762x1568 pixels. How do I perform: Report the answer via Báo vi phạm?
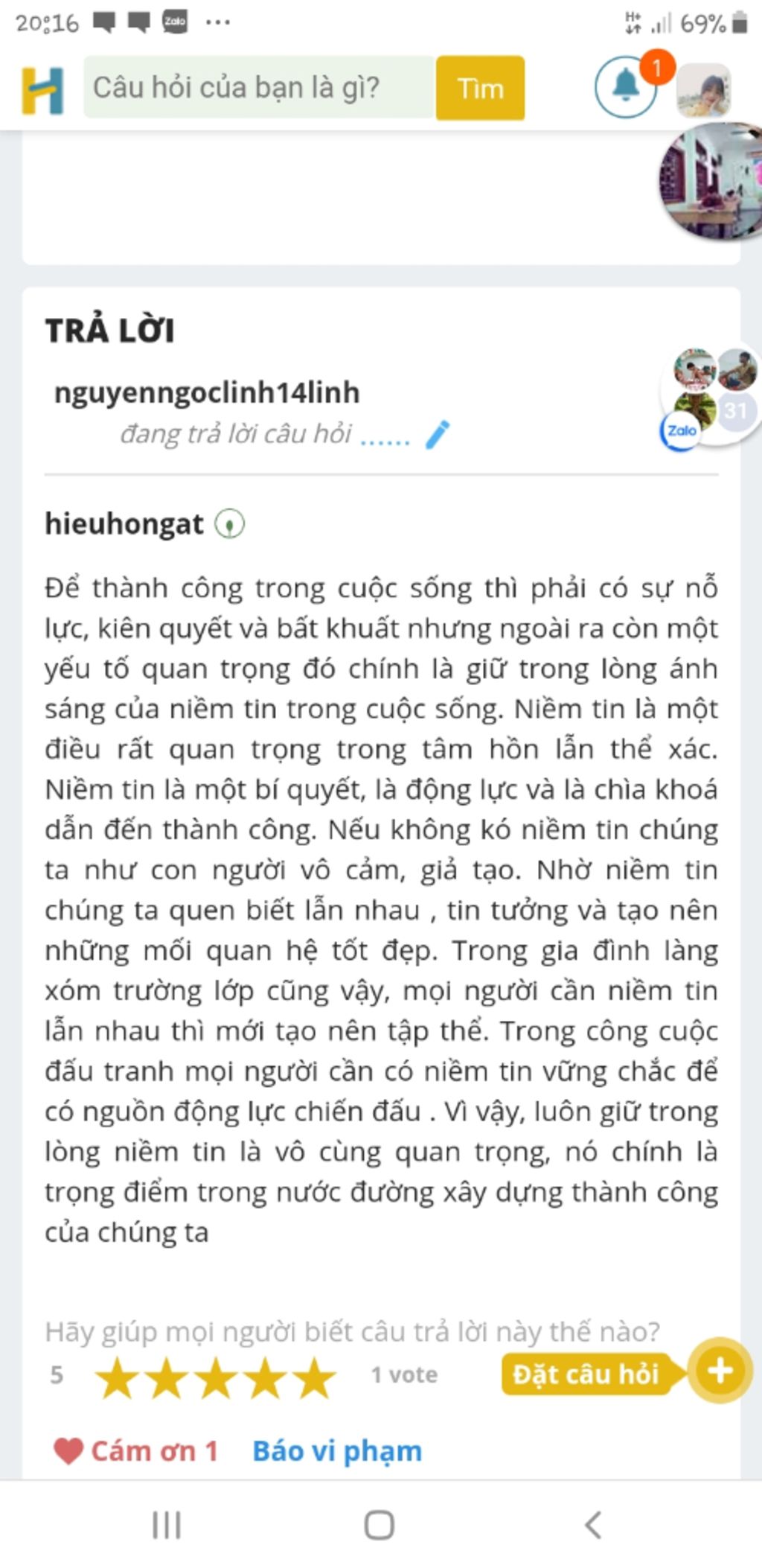tap(337, 1451)
